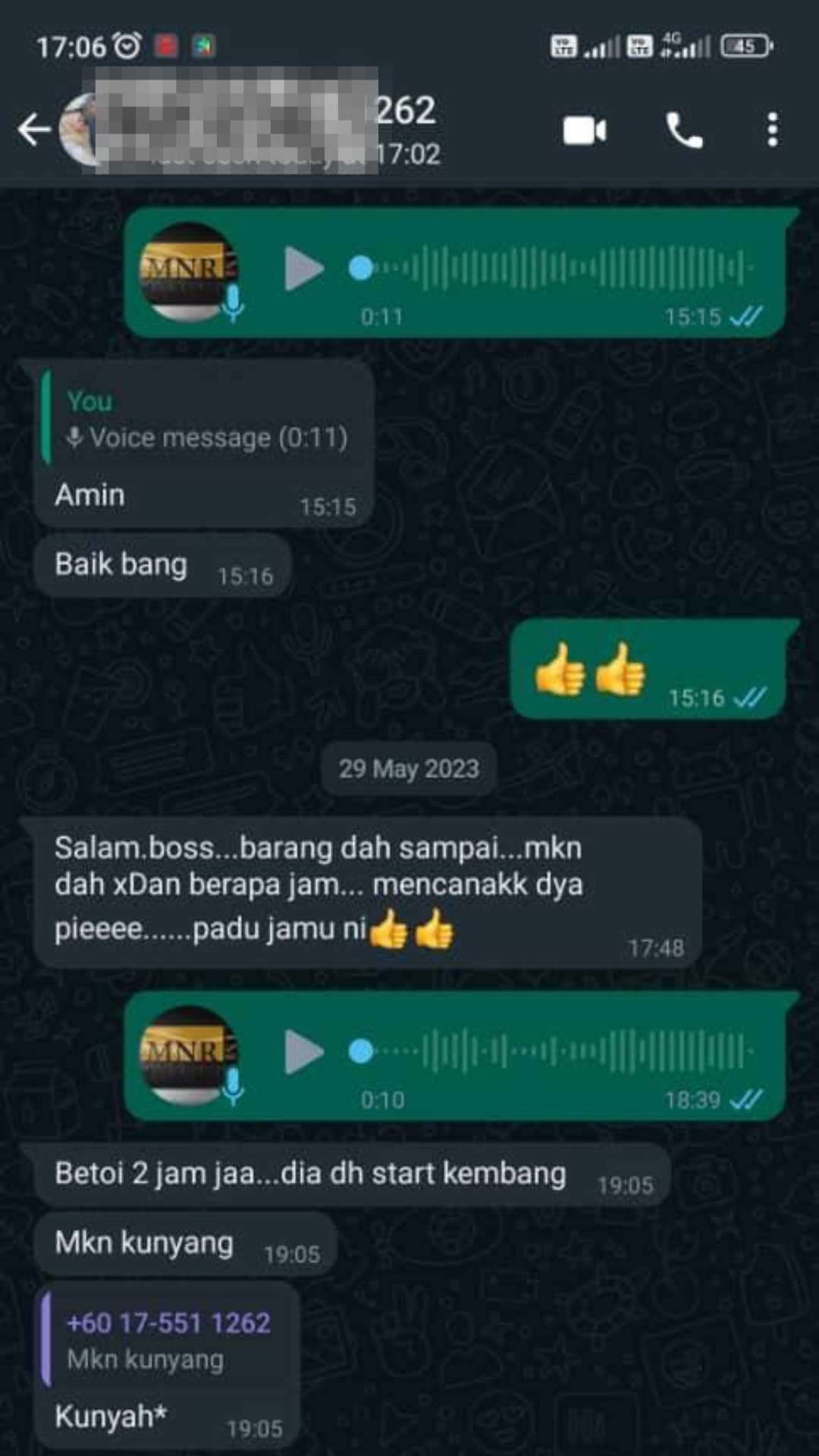Play the 0:11 voice message
Image resolution: width=819 pixels, height=1456 pixels.
(303, 268)
